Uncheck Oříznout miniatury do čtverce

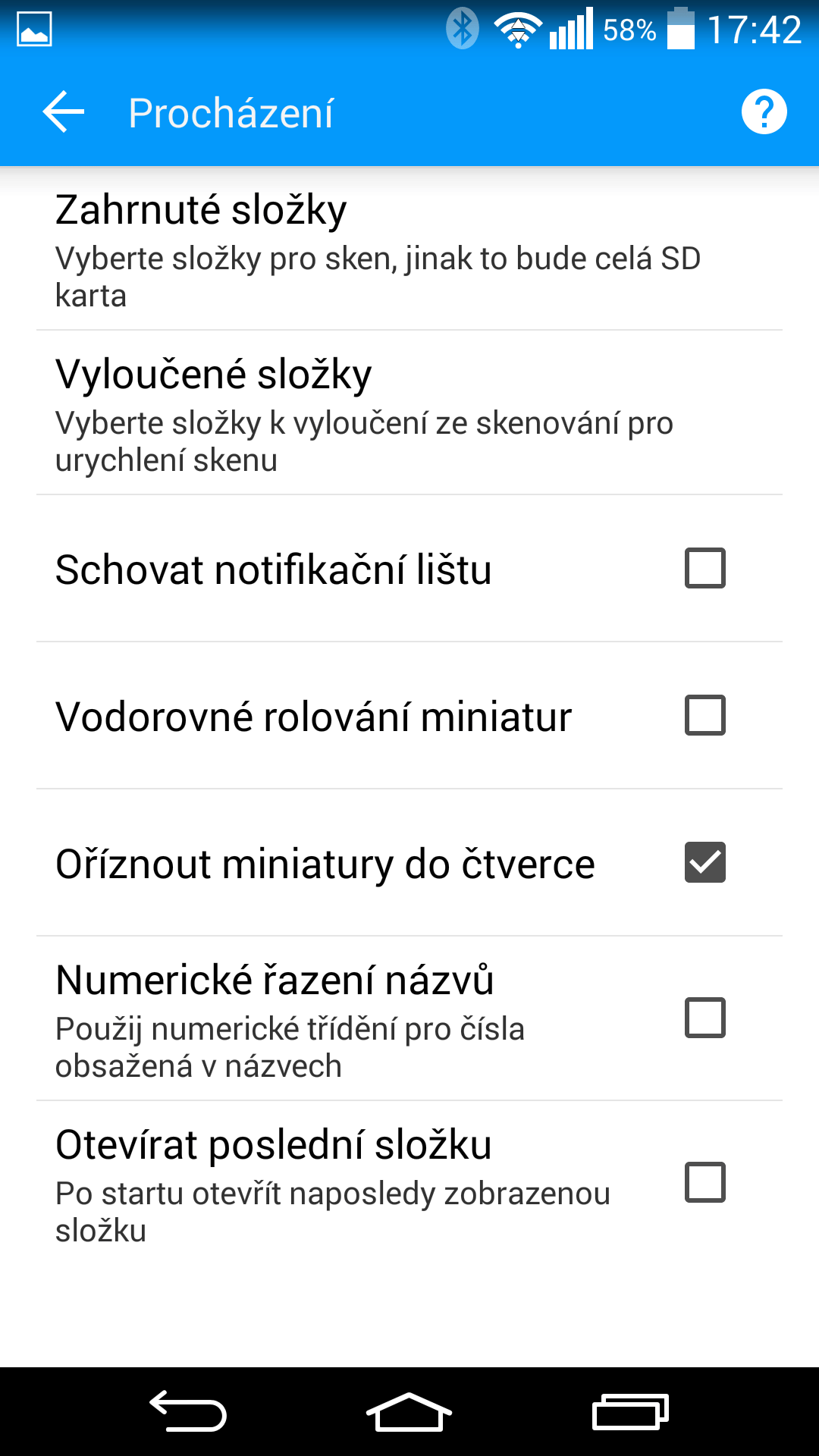click(x=705, y=862)
